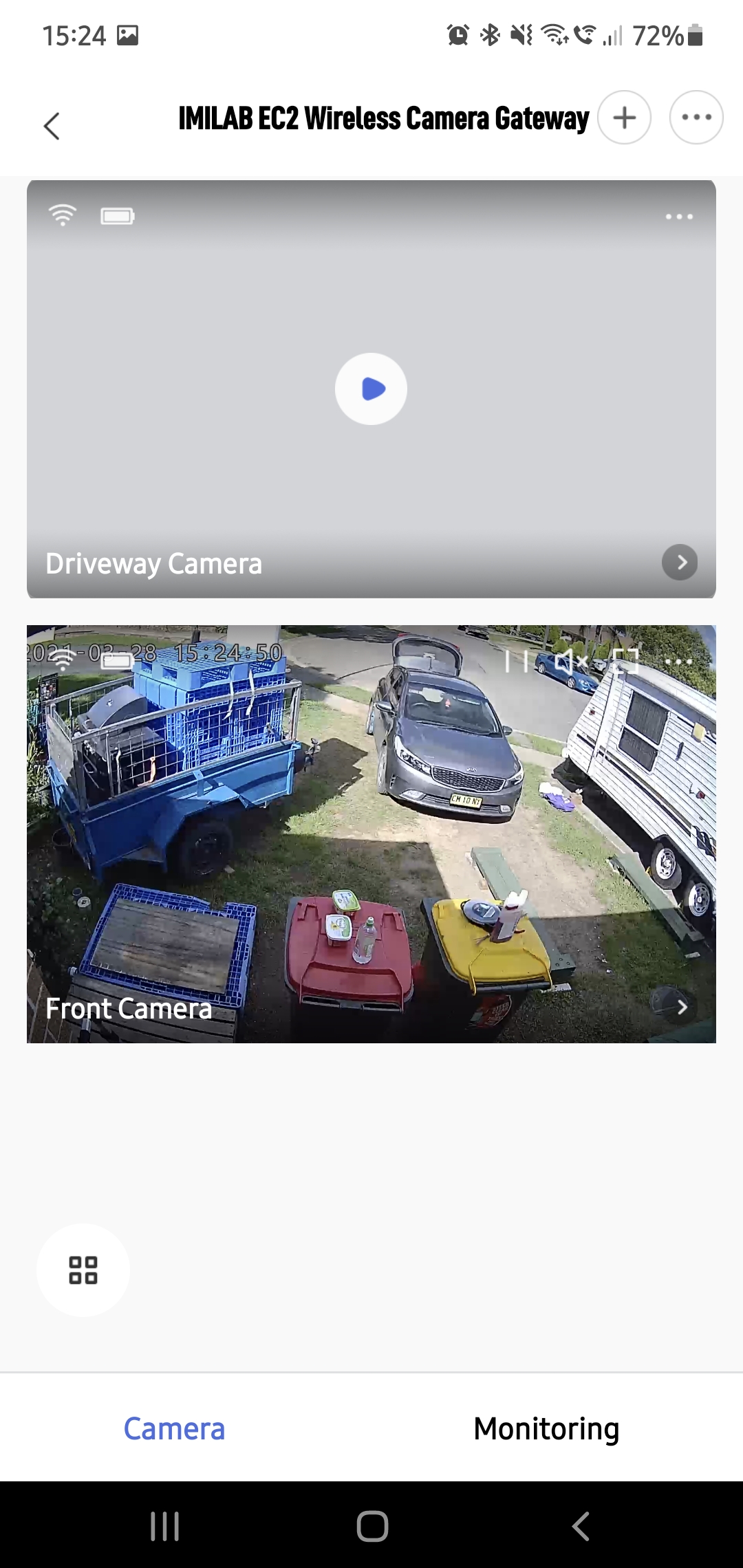The width and height of the screenshot is (743, 1568).
Task: Open recent apps from the navigation bar
Action: [165, 1526]
